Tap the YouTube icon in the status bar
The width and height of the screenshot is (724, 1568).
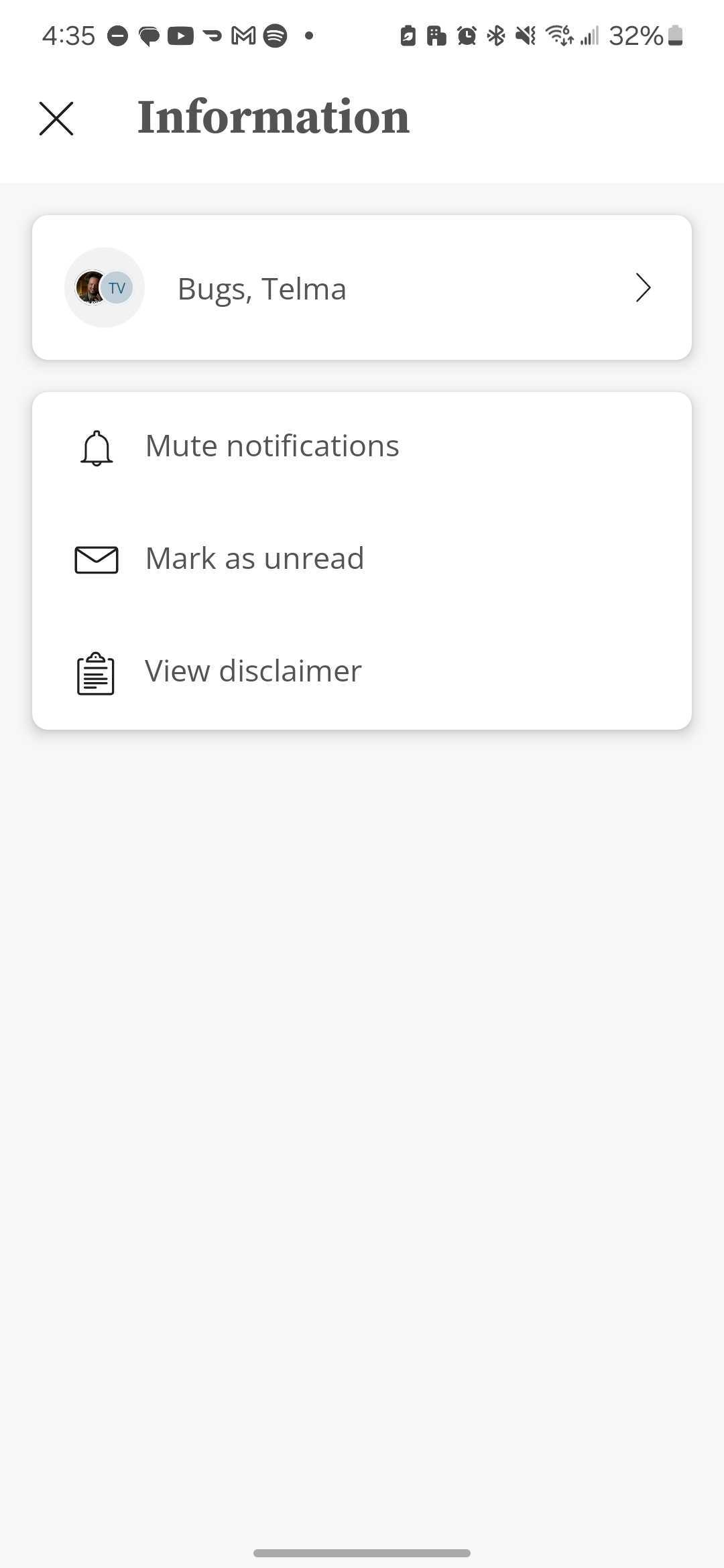pyautogui.click(x=180, y=36)
